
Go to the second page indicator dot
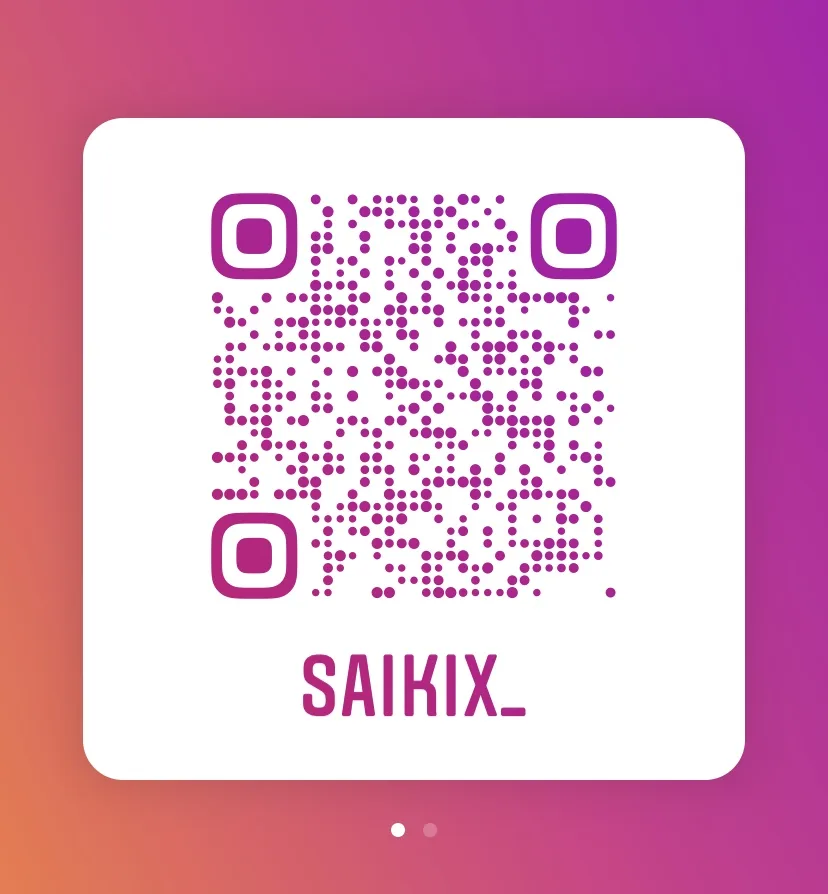(430, 830)
